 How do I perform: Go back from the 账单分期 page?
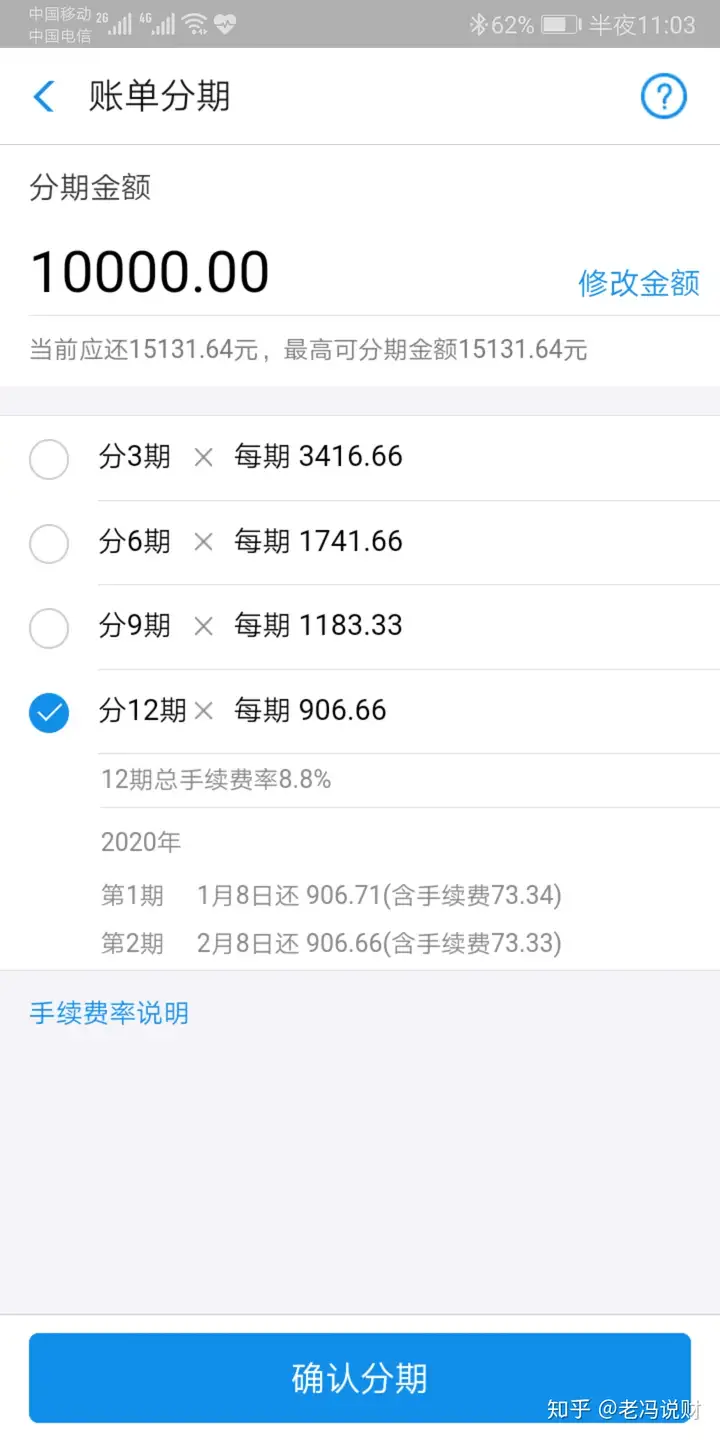[x=44, y=97]
